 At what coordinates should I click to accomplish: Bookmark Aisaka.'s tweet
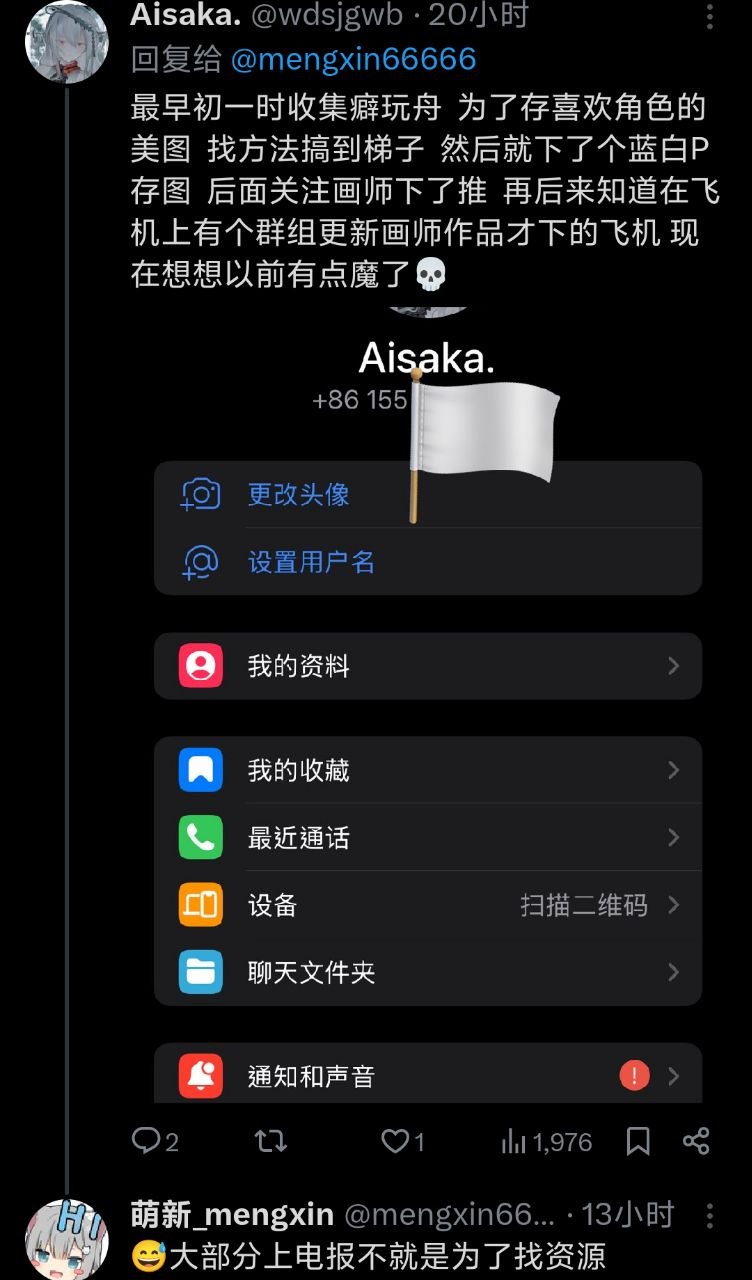point(638,1141)
